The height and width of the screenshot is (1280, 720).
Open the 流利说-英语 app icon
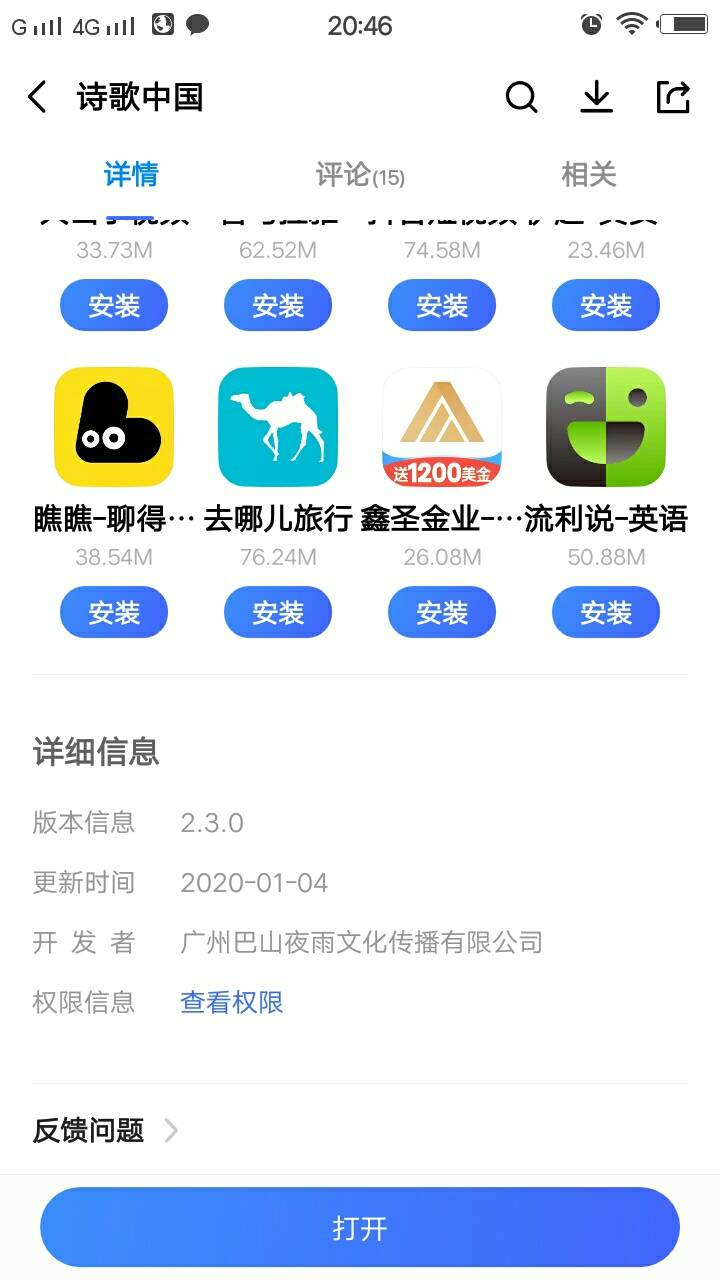606,427
